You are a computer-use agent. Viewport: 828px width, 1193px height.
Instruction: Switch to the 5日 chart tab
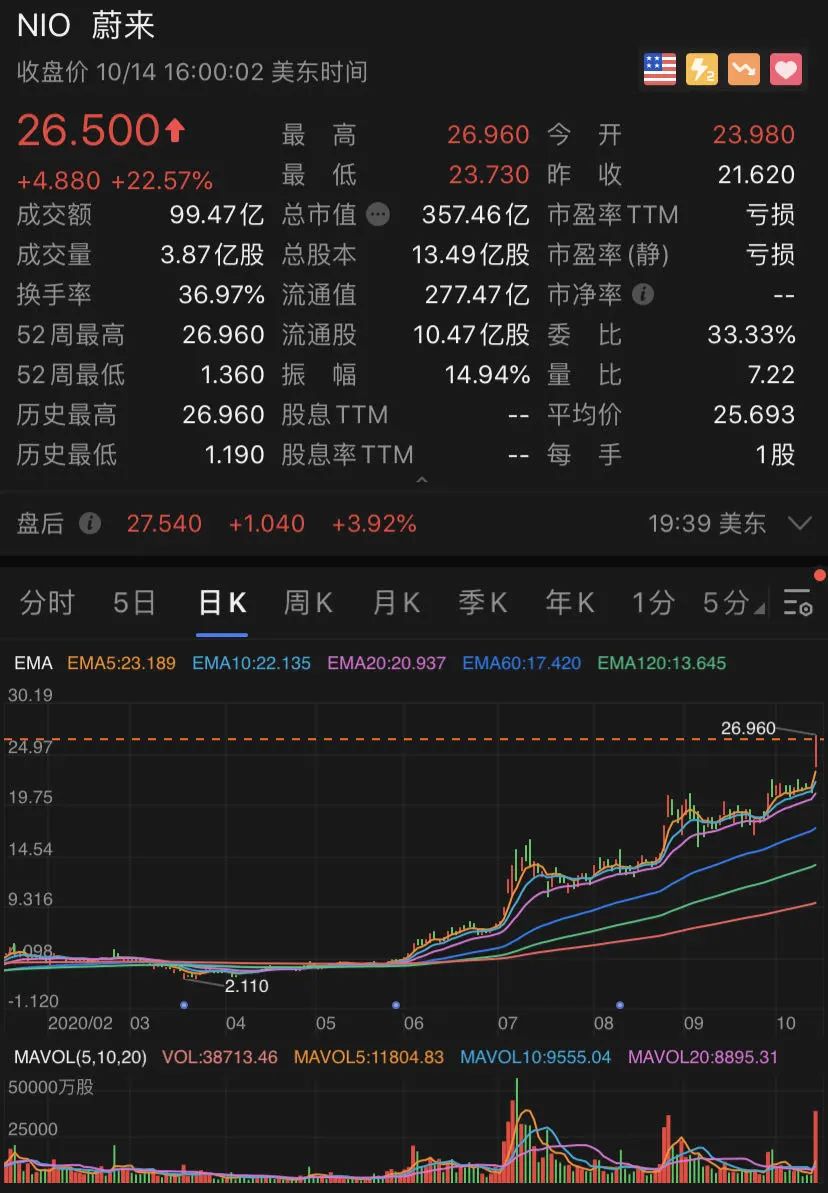click(134, 603)
